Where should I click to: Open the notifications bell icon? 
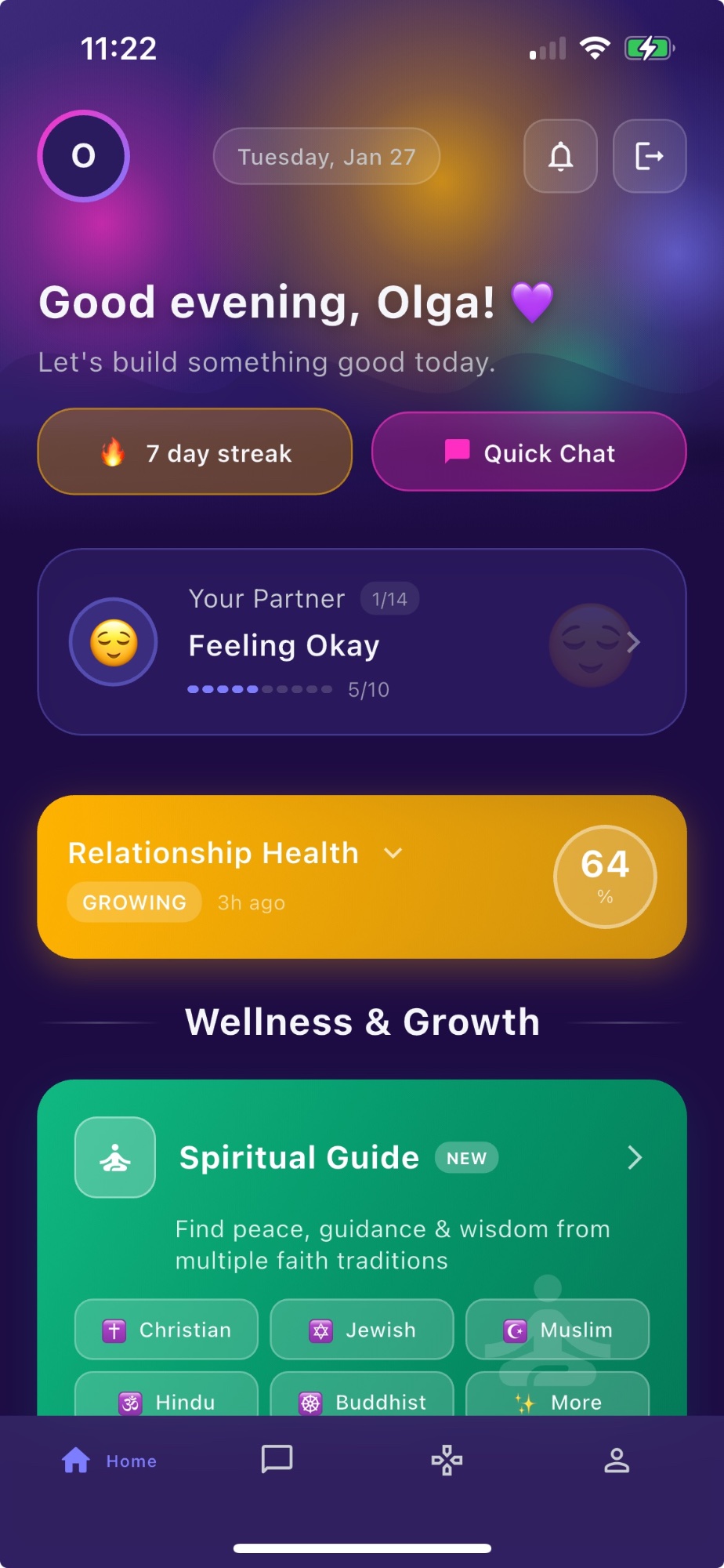coord(559,156)
